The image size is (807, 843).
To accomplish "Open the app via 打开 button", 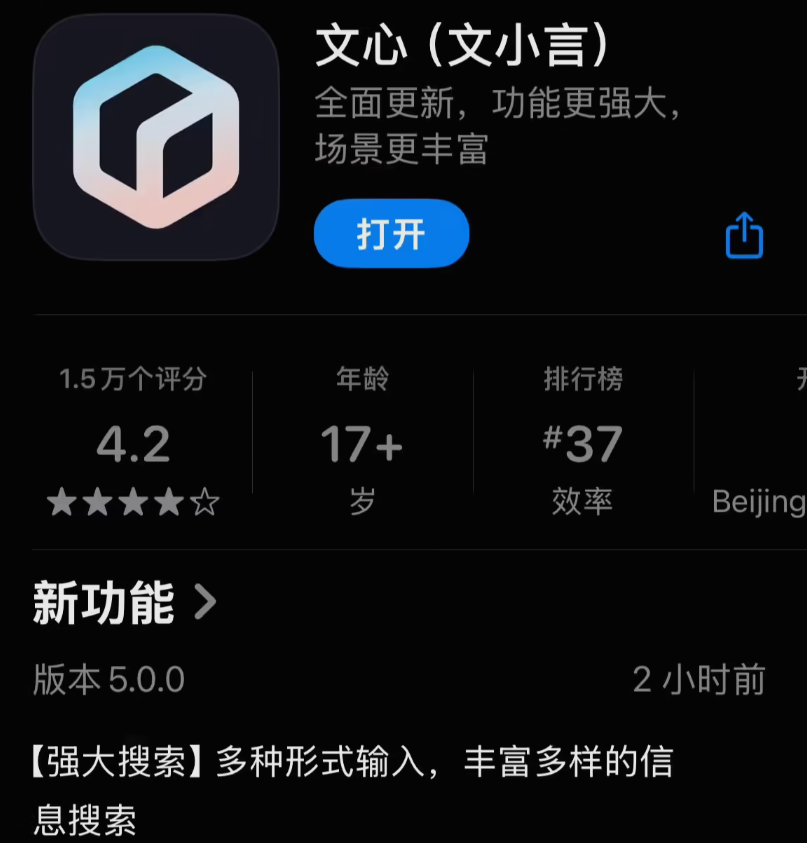I will point(391,234).
